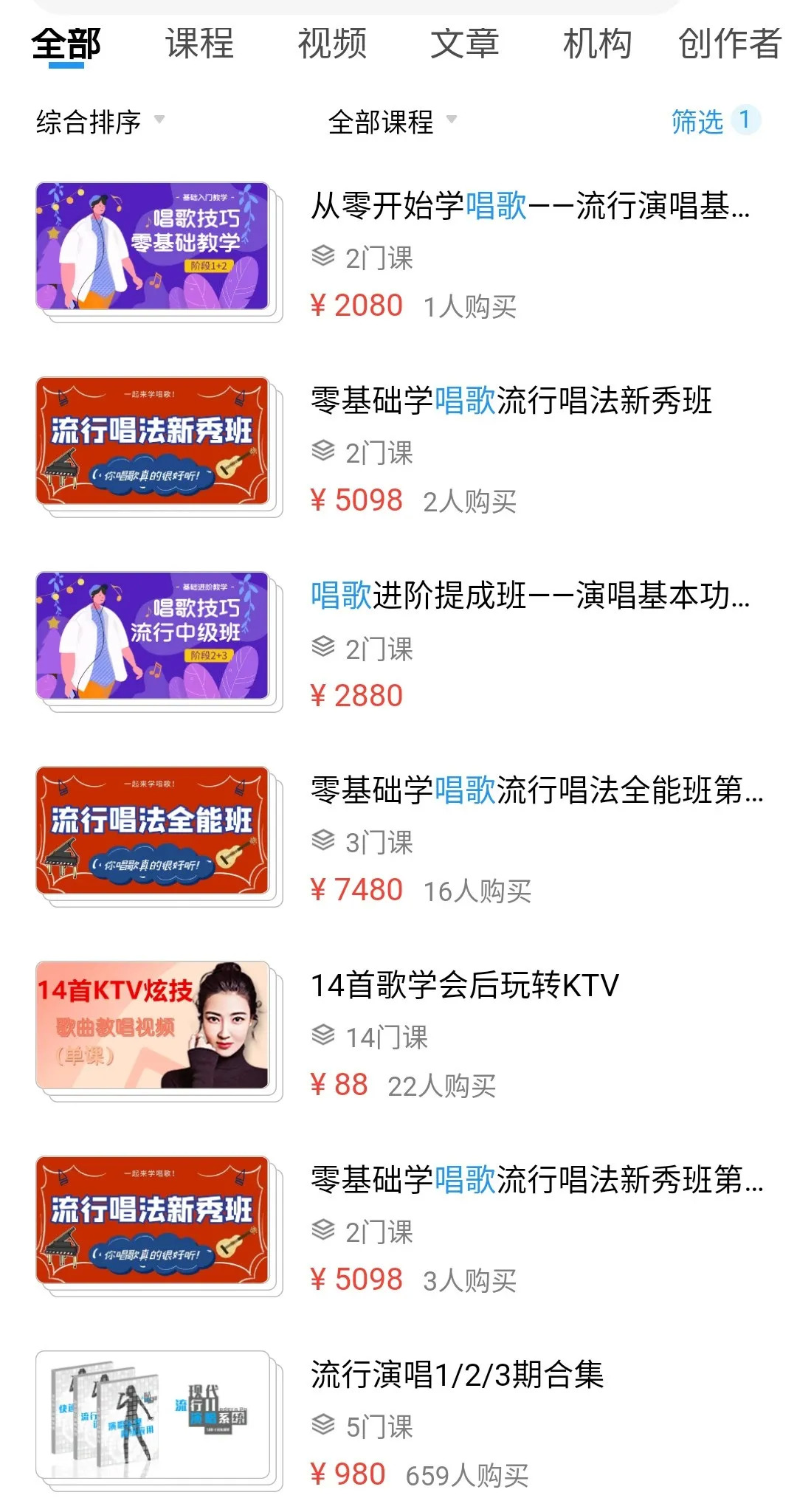Open 零基础学唱歌流行唱法新秀班 priced ¥5098 with 2人购买

[511, 401]
